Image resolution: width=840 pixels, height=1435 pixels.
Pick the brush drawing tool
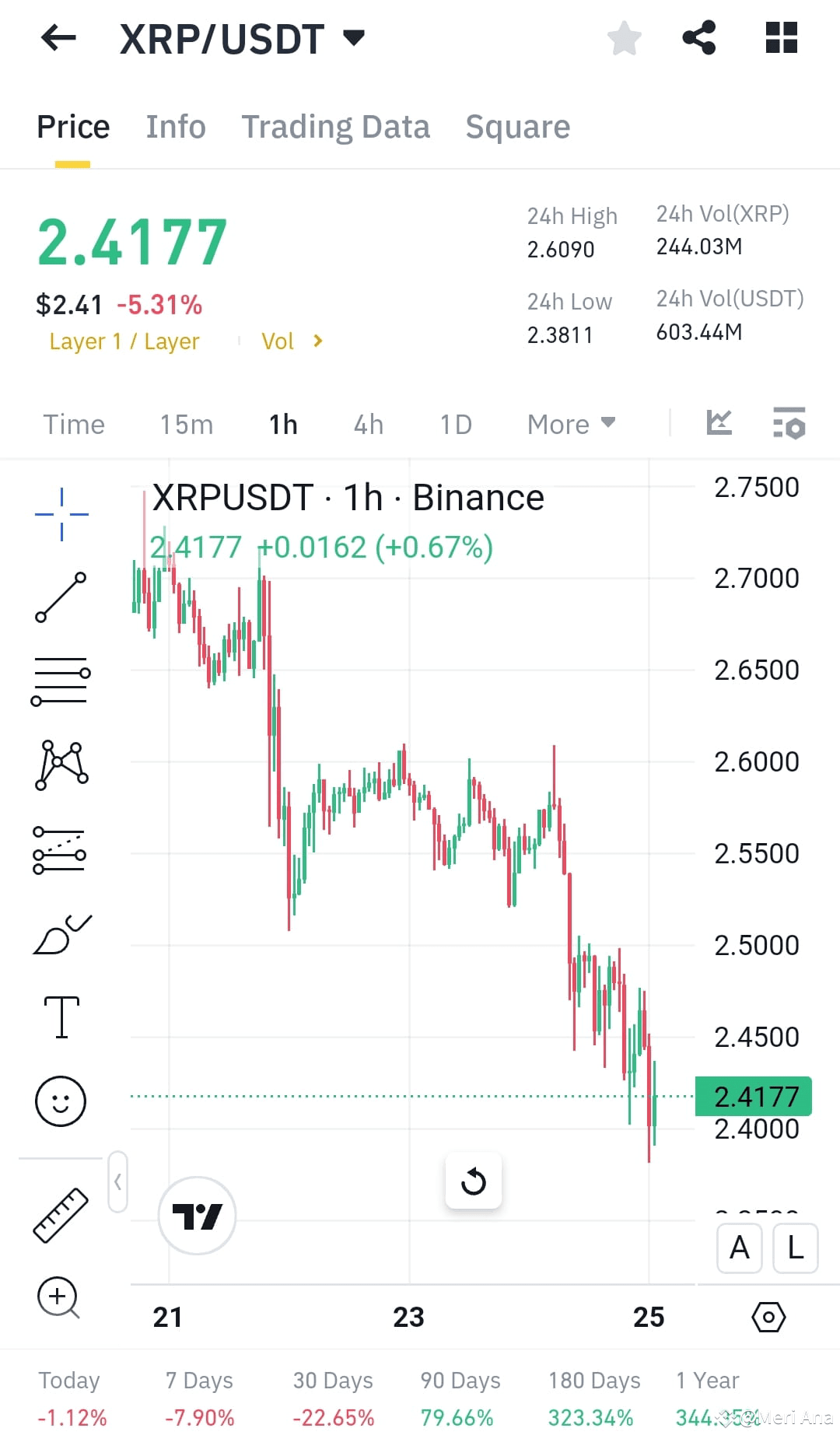click(x=61, y=933)
